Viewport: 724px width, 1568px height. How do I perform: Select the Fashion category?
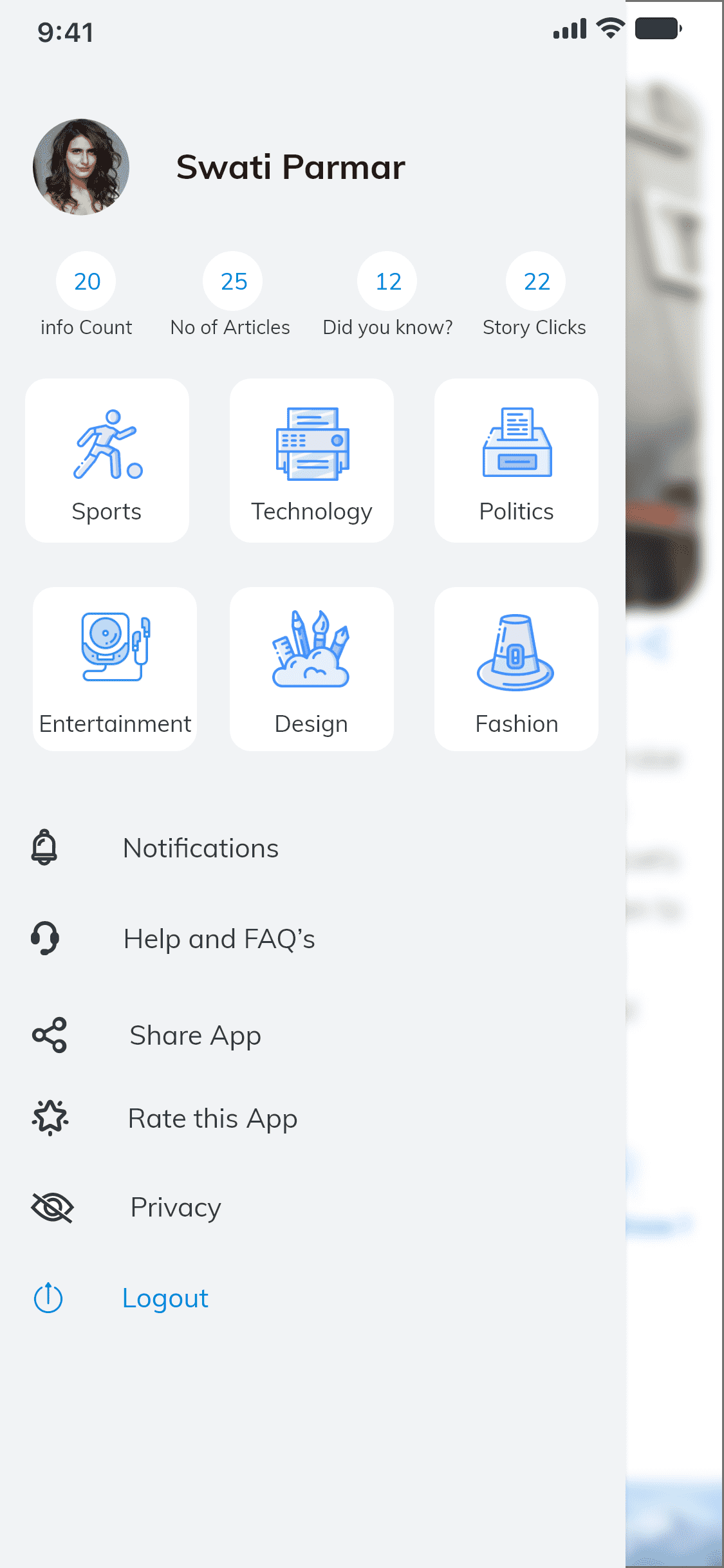pos(516,669)
